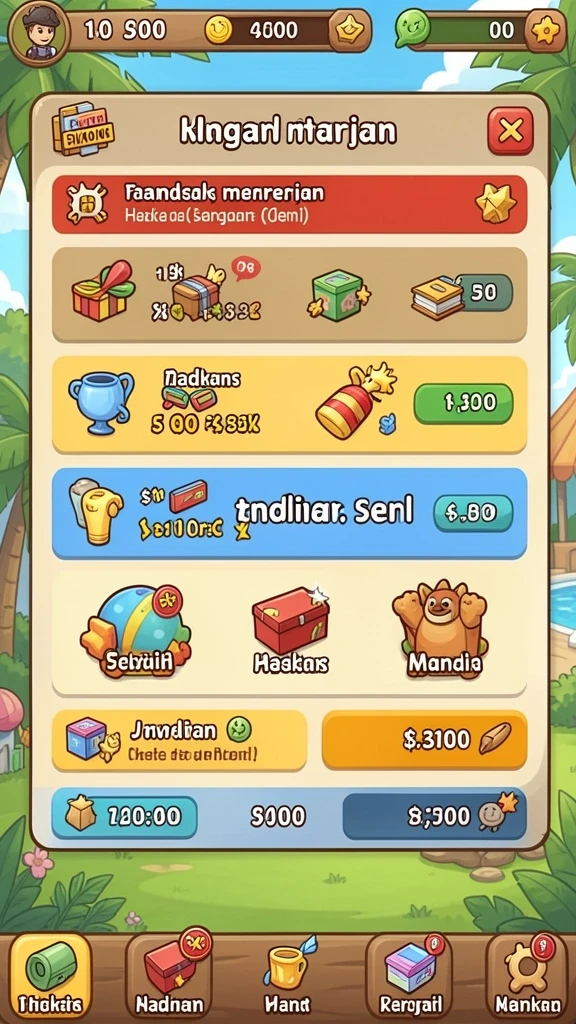Tap the dark blue 8,300 button
Screen dimensions: 576x1024
(434, 816)
